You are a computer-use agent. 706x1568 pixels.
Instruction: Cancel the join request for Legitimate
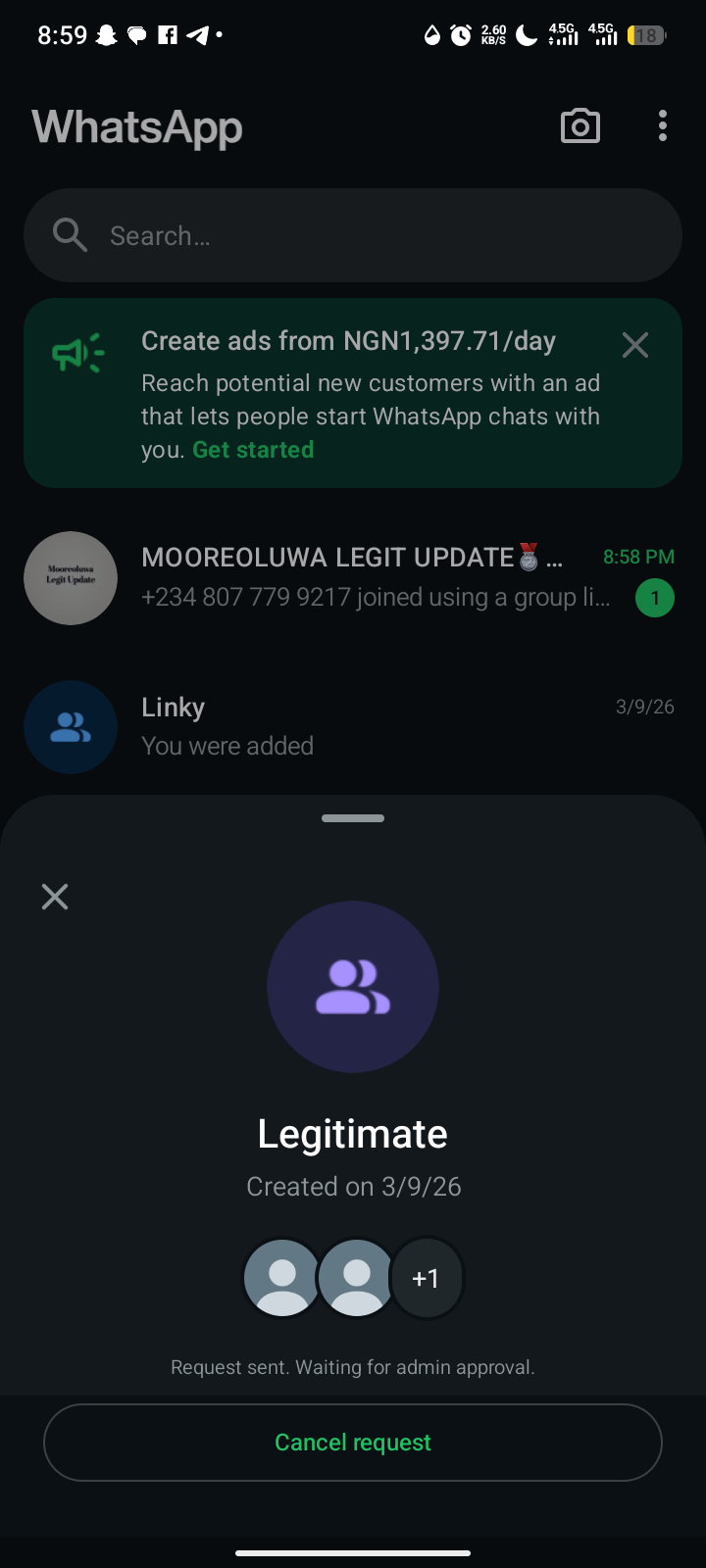coord(353,1443)
